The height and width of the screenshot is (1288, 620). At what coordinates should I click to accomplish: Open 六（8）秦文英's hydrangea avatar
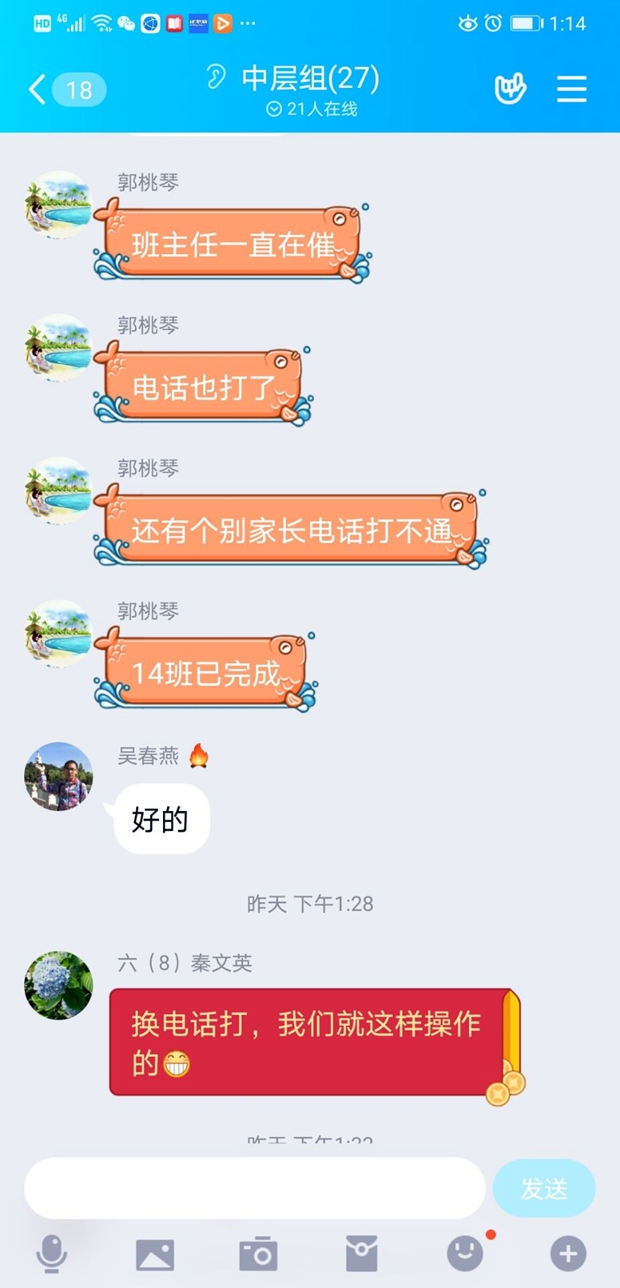(58, 985)
